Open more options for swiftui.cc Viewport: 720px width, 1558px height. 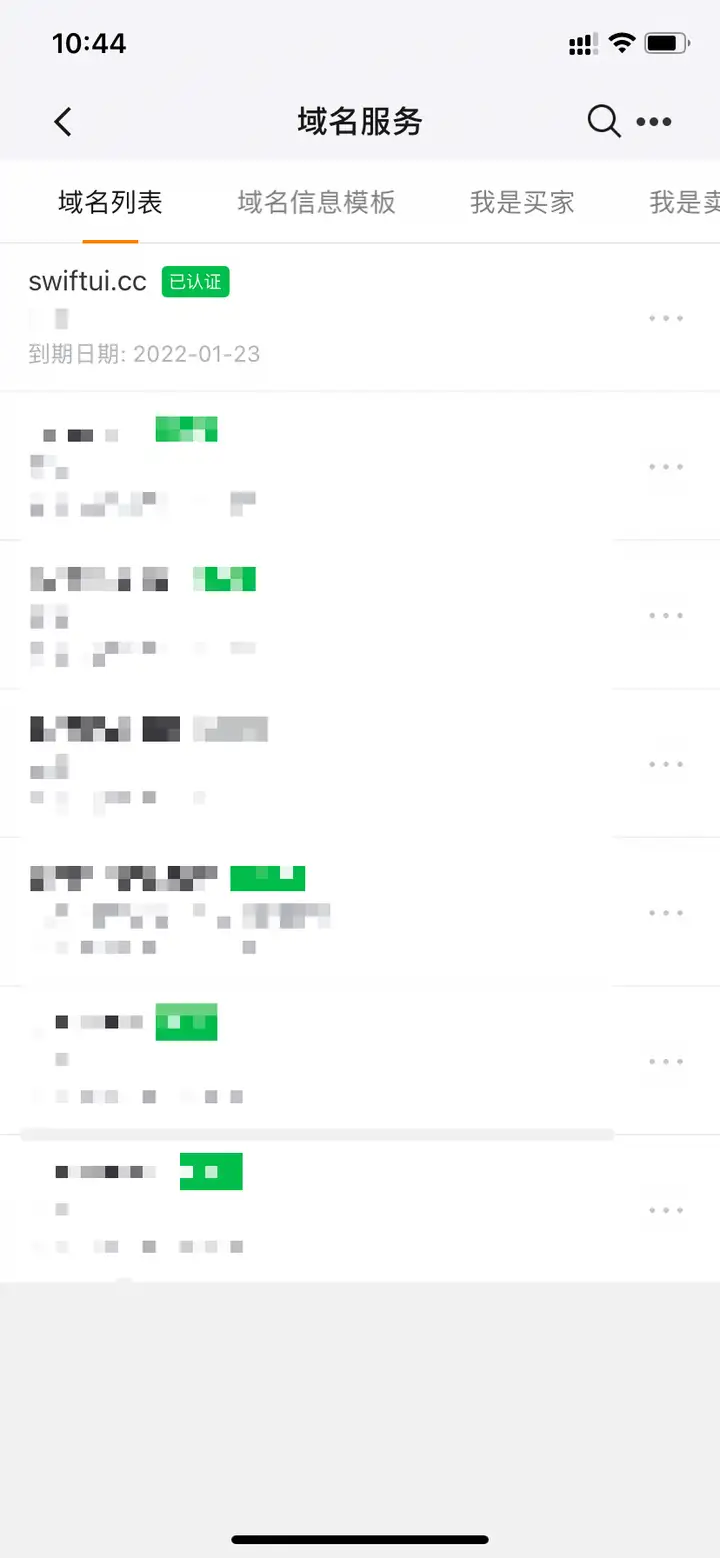tap(666, 318)
